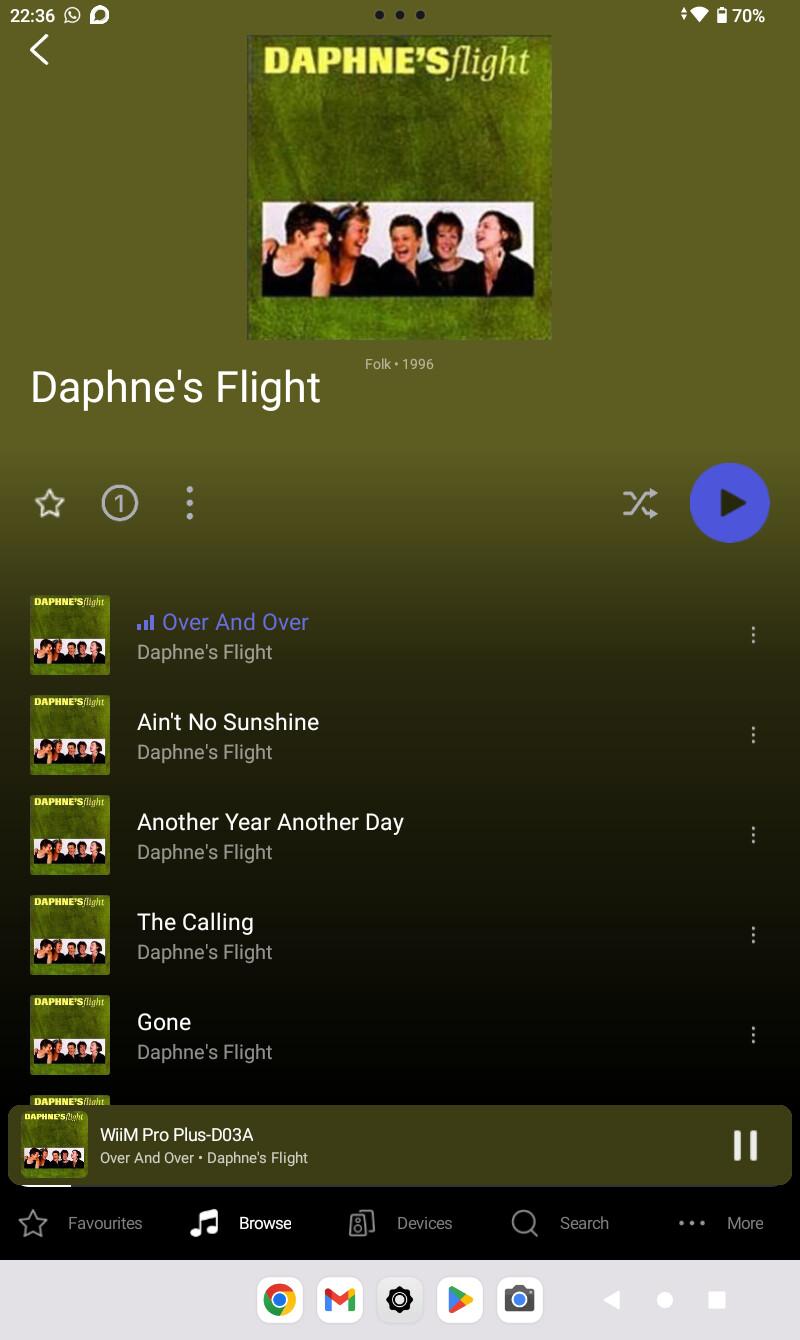Viewport: 800px width, 1340px height.
Task: Play the track The Calling
Action: pyautogui.click(x=400, y=935)
